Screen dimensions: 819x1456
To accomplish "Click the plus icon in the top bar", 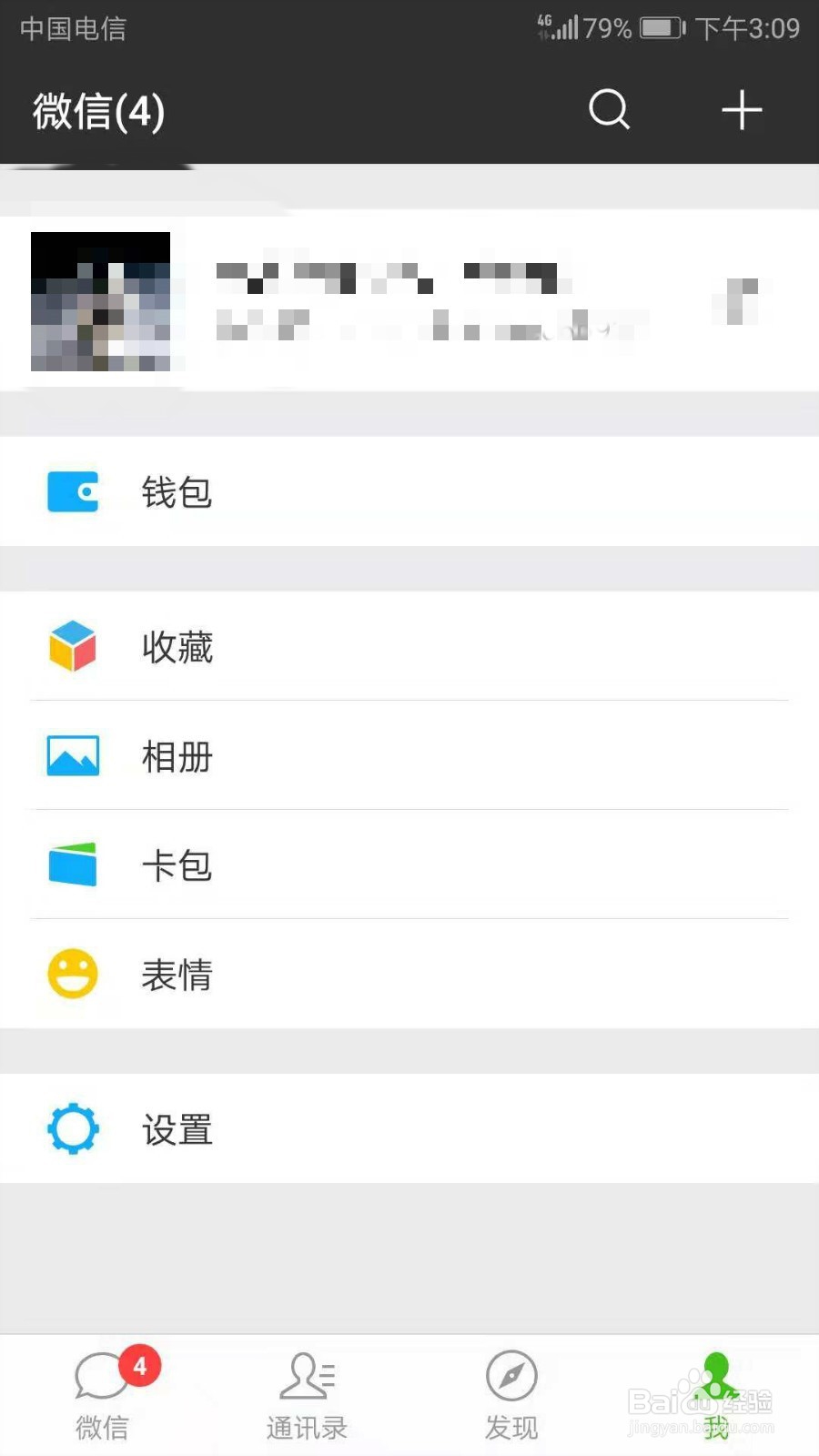I will 742,110.
